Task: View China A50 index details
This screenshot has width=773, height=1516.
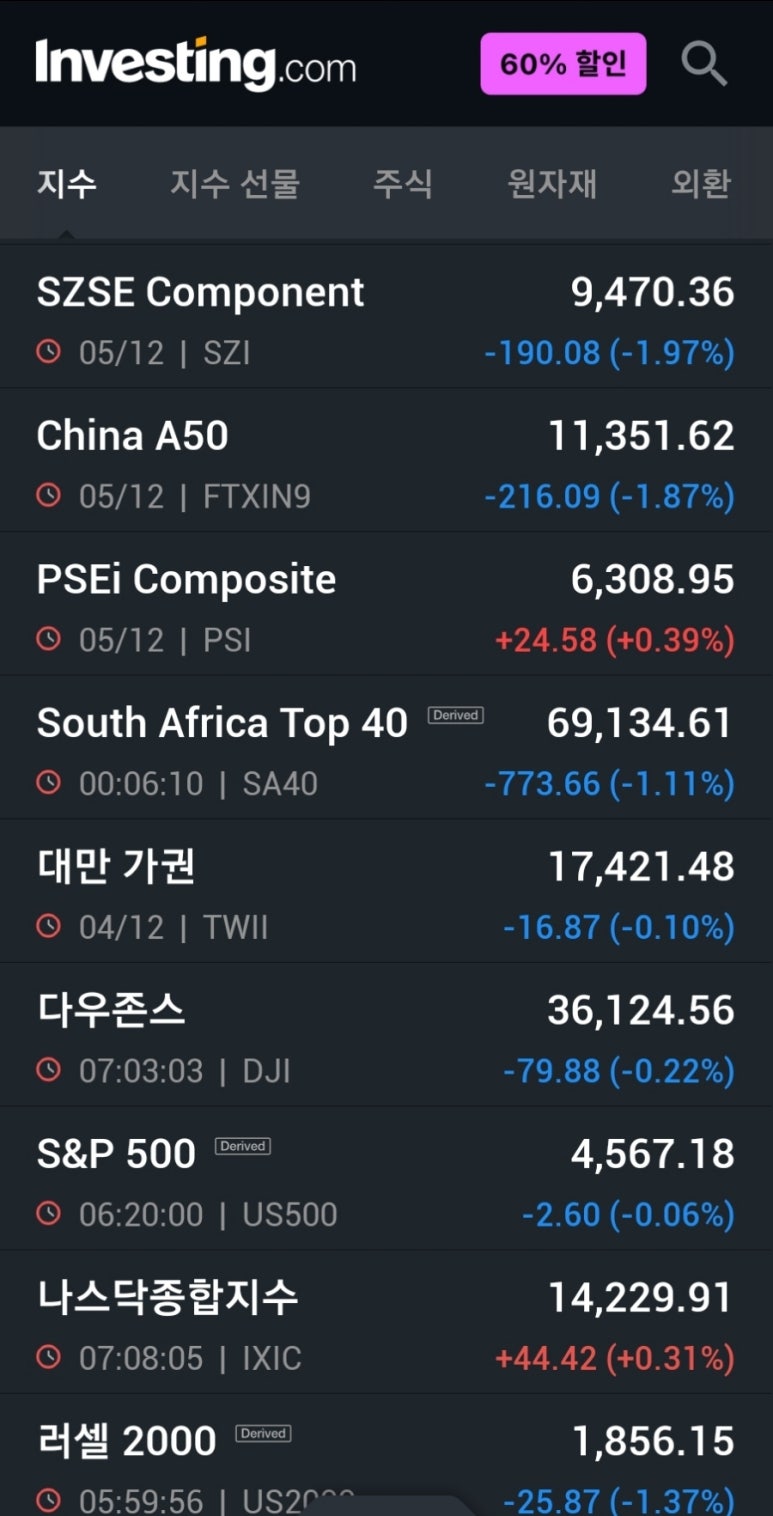Action: point(386,460)
